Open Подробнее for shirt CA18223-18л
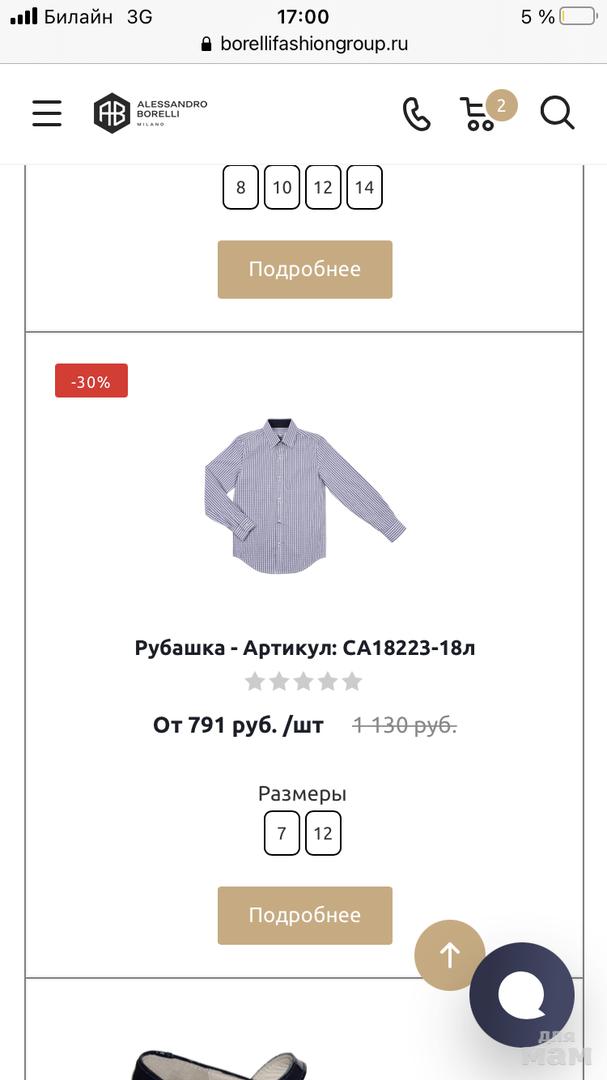 pyautogui.click(x=305, y=915)
